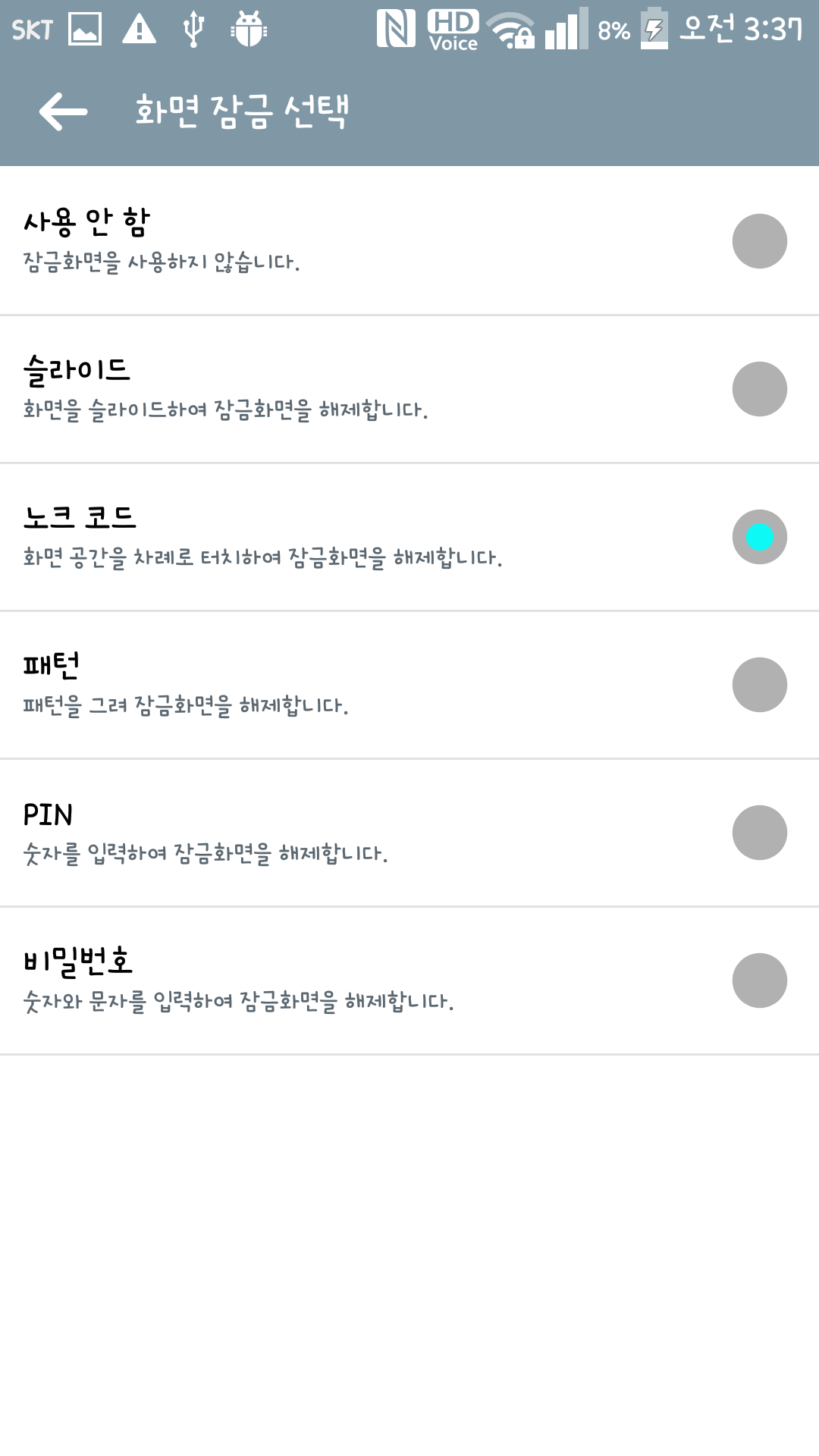Screen dimensions: 819x1456
Task: Select the 사용 안 함 lock option
Action: 759,241
